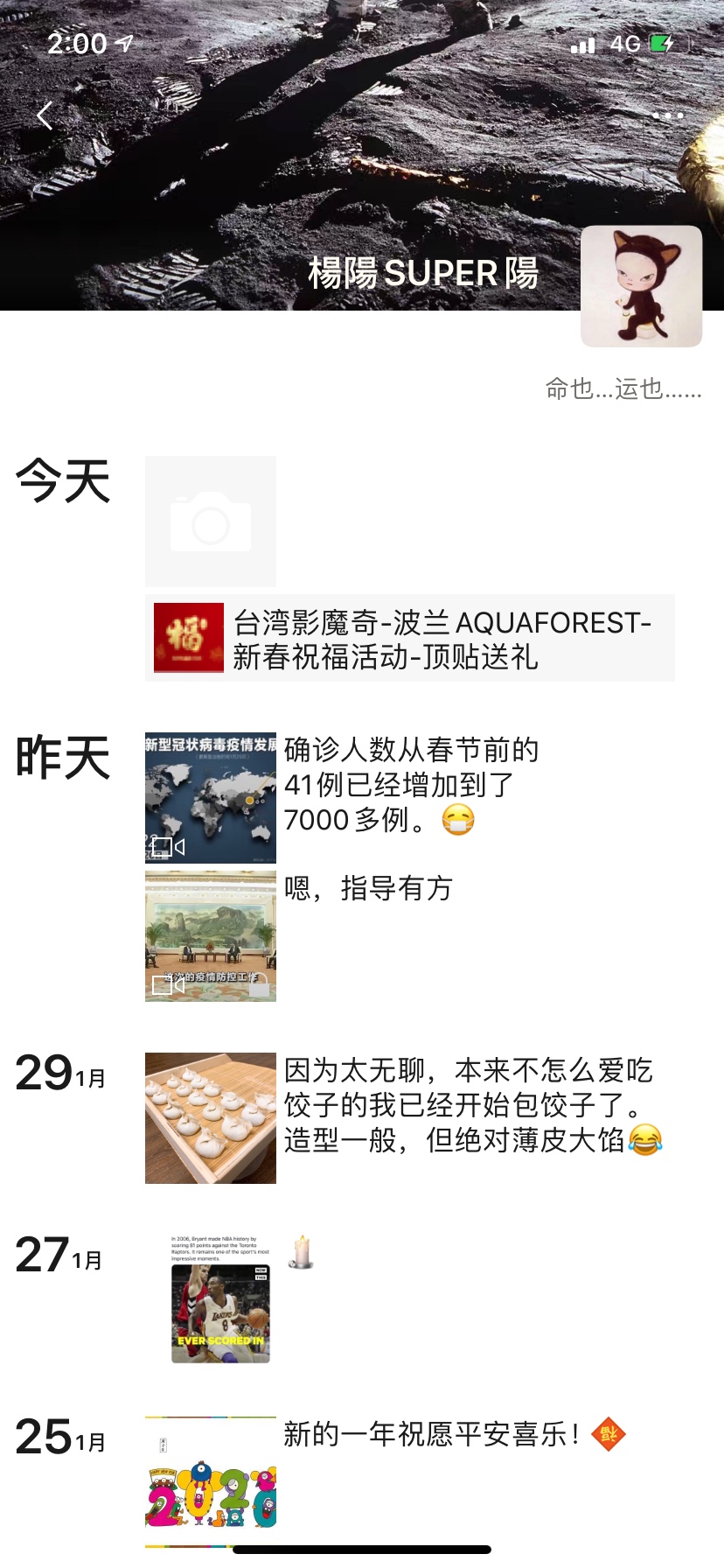This screenshot has width=724, height=1568.
Task: Open the 2020 New Year image post
Action: click(x=211, y=1473)
